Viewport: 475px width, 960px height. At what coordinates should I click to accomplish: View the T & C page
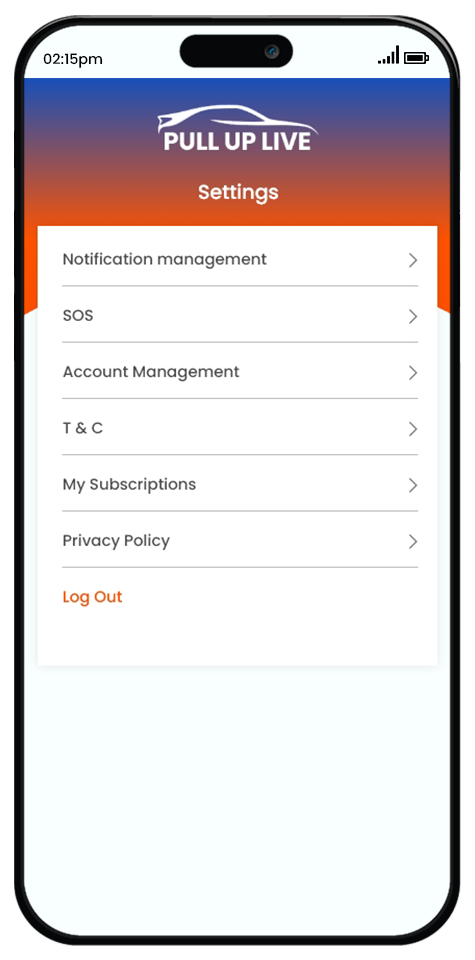pyautogui.click(x=240, y=429)
